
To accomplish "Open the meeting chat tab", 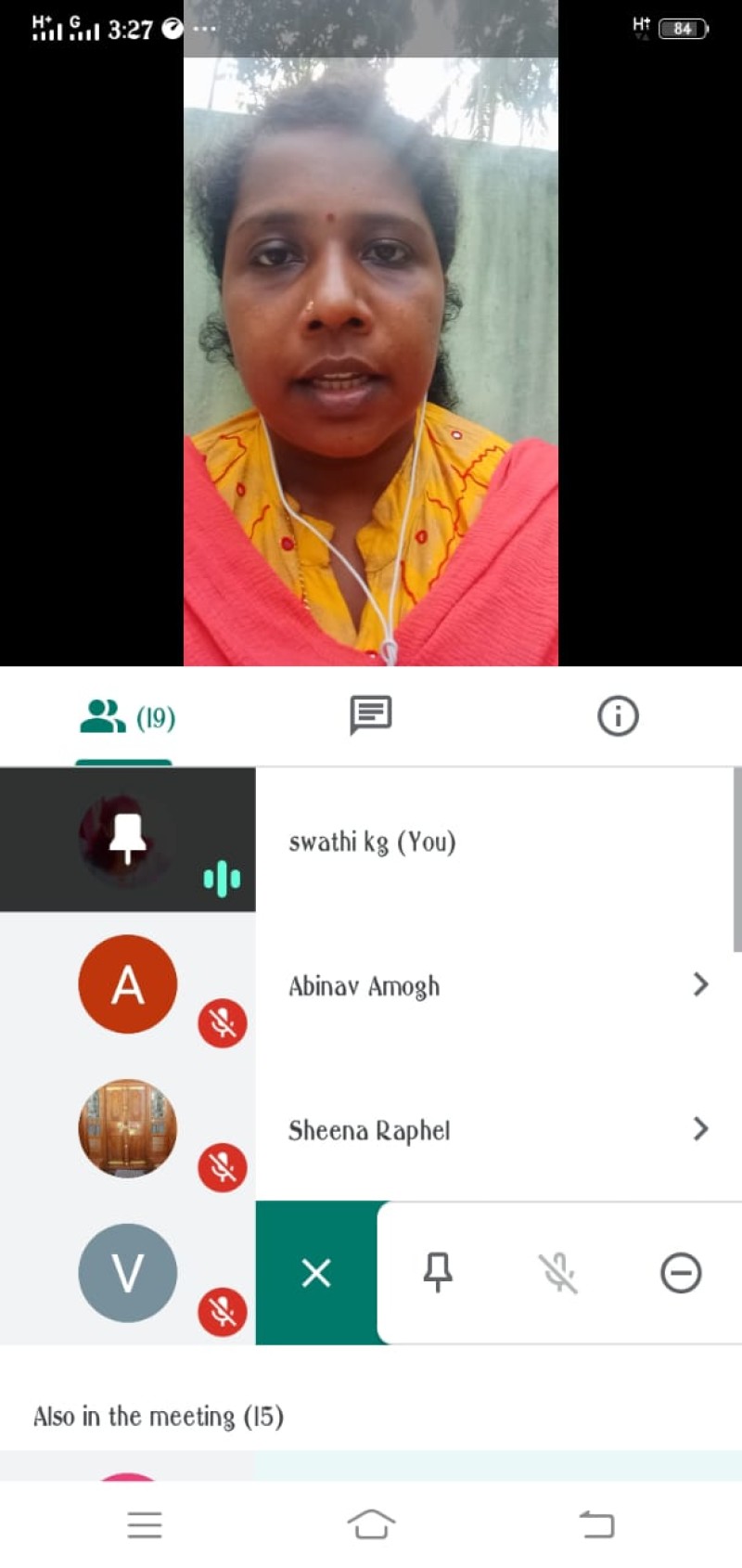I will click(x=370, y=715).
